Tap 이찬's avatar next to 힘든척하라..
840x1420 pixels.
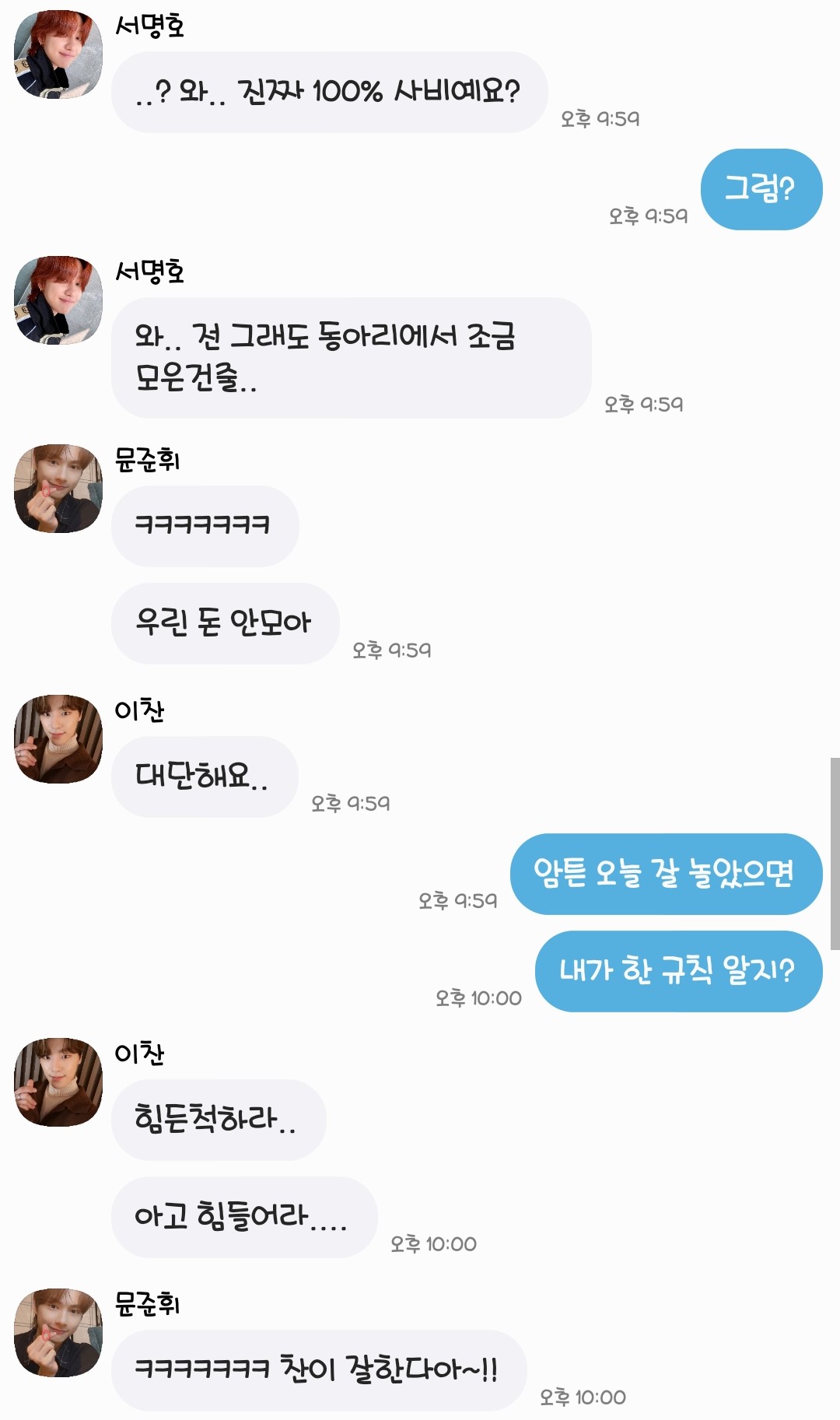[58, 1082]
